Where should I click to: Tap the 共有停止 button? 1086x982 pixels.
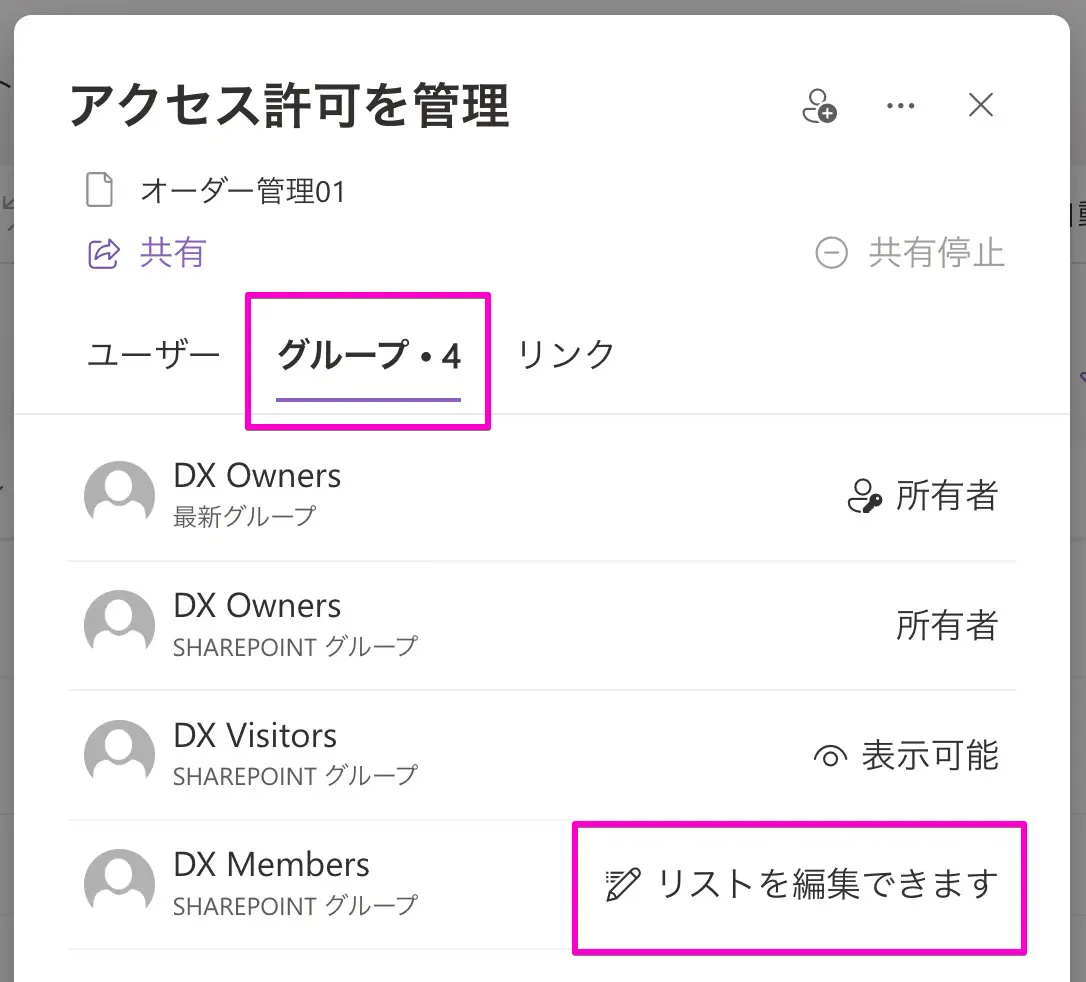point(909,253)
